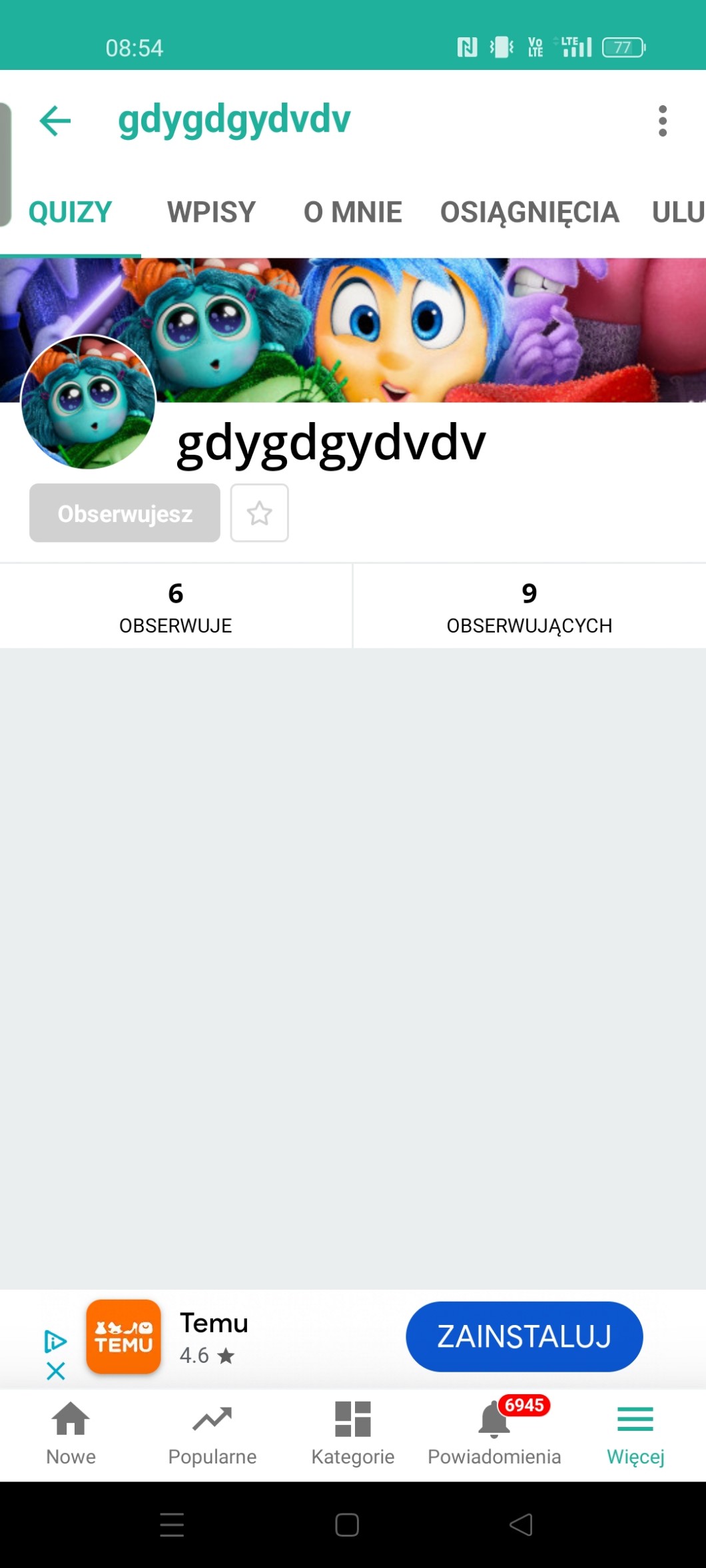This screenshot has width=706, height=1568.
Task: Add profile to favorites with star
Action: 259,513
